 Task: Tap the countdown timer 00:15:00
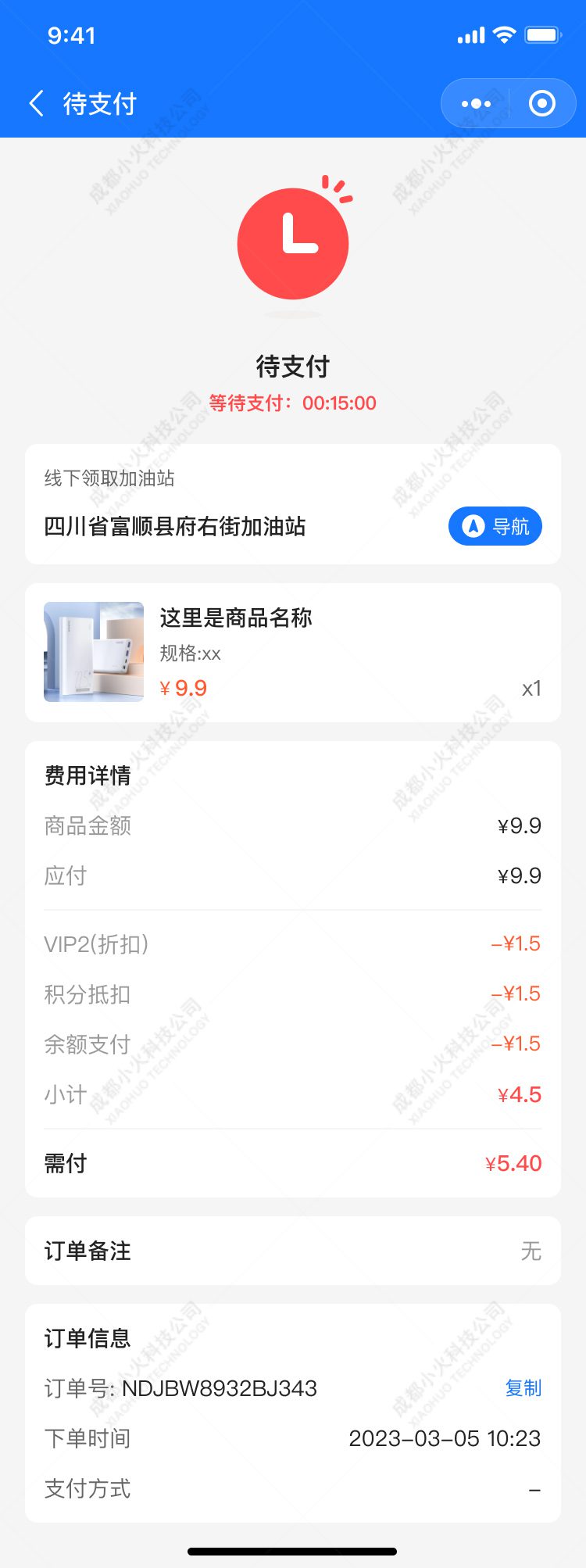(338, 403)
